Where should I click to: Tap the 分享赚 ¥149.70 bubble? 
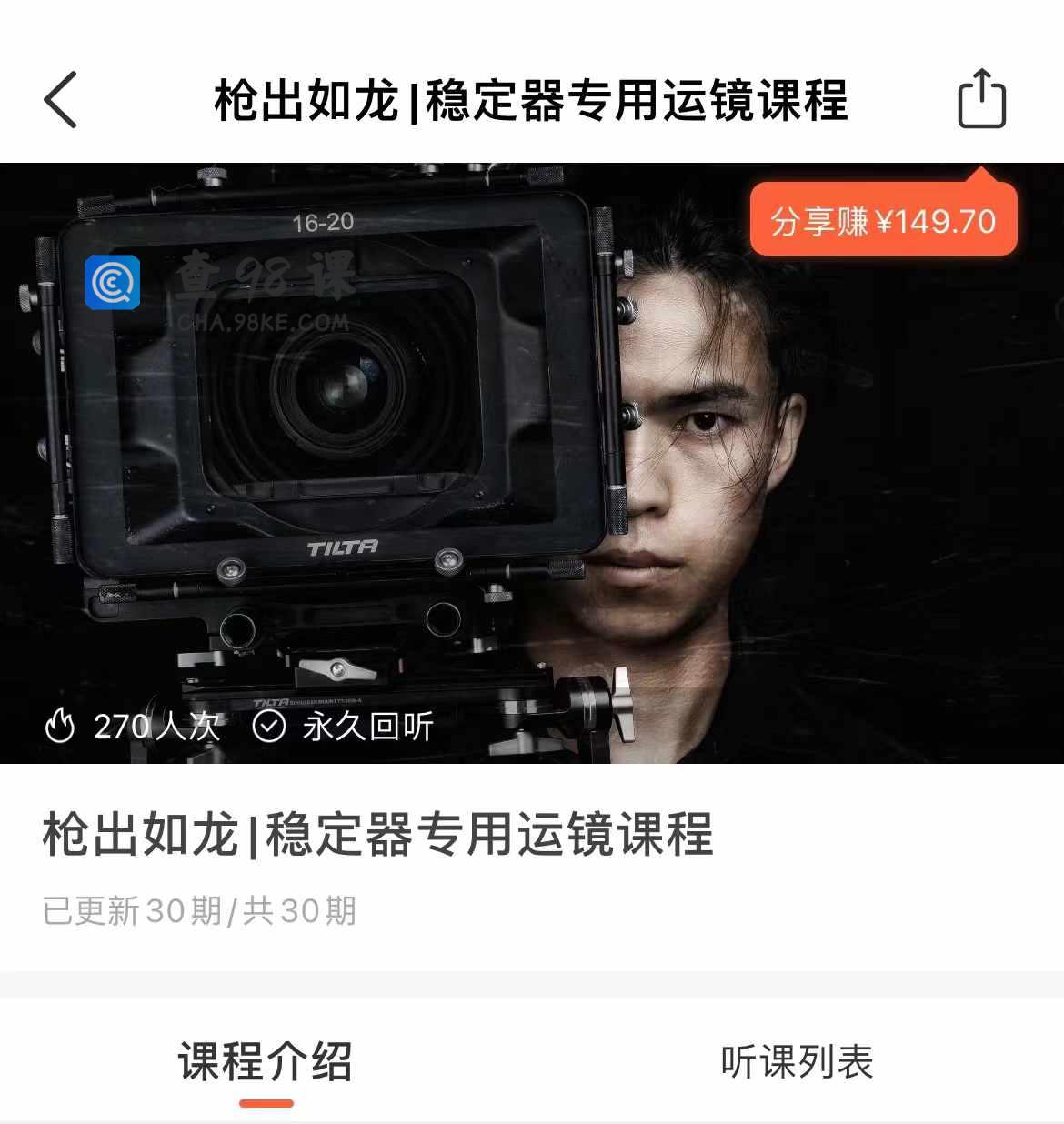pyautogui.click(x=883, y=221)
